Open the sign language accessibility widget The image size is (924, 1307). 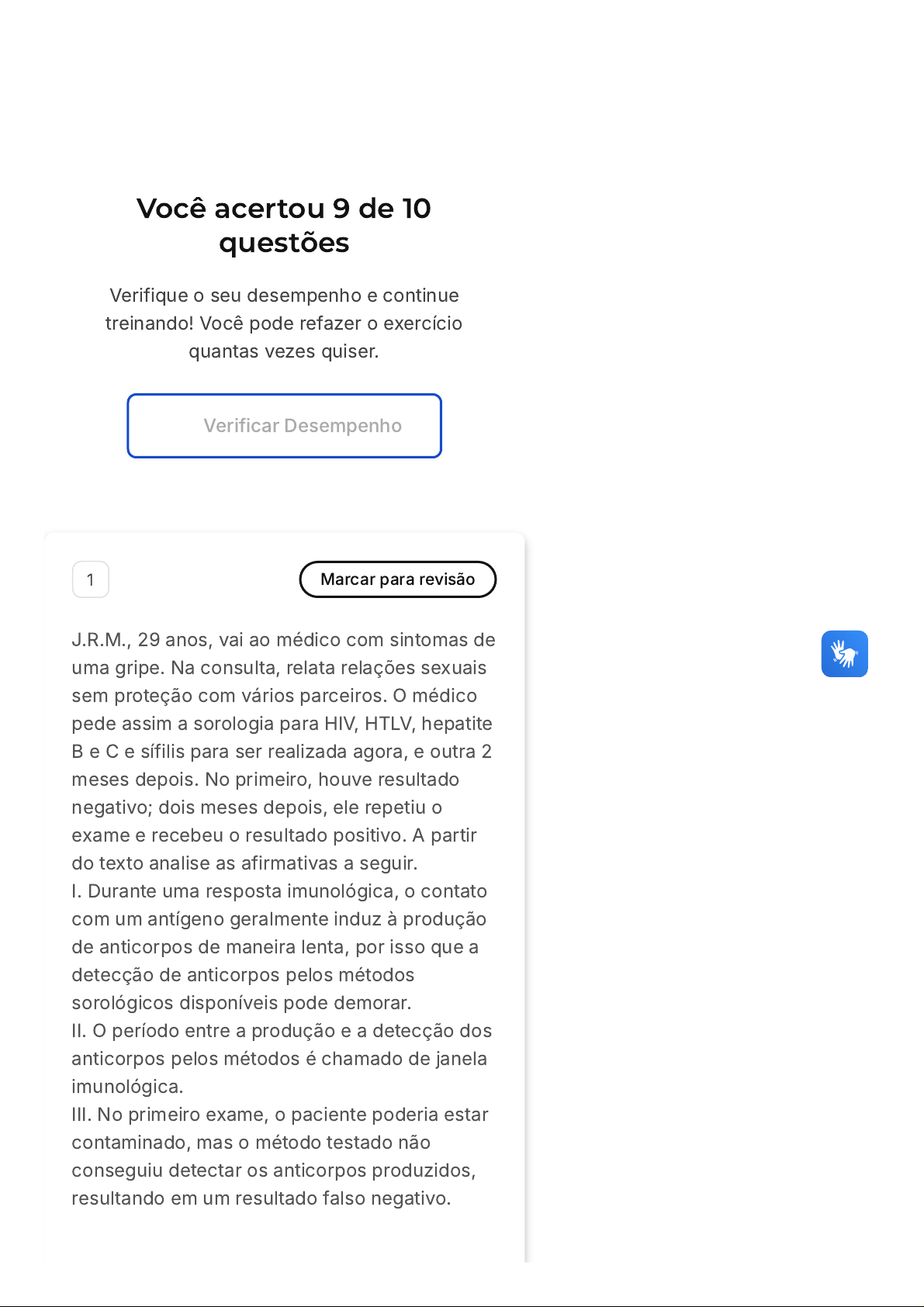844,654
